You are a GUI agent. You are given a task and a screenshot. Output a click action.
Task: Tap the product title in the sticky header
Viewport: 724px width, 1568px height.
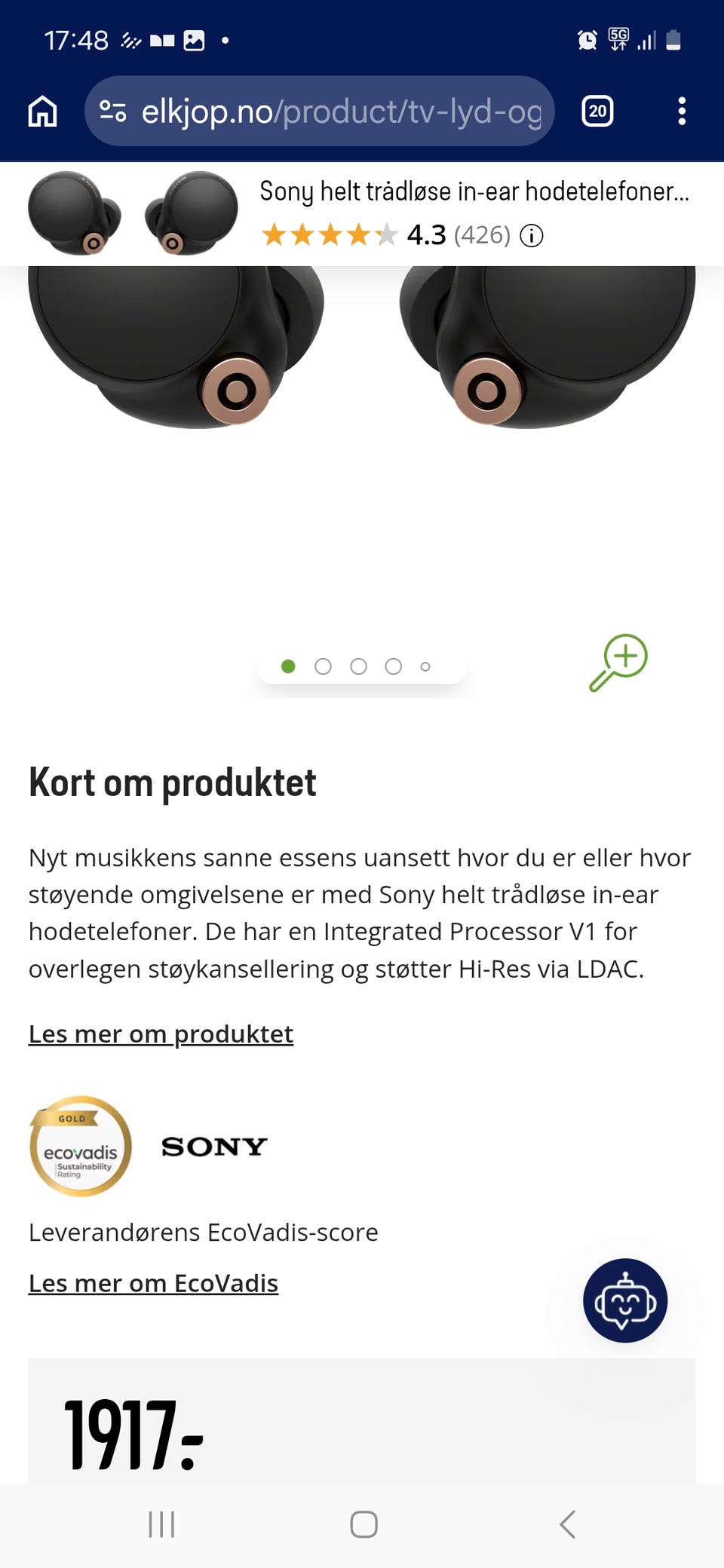point(475,191)
